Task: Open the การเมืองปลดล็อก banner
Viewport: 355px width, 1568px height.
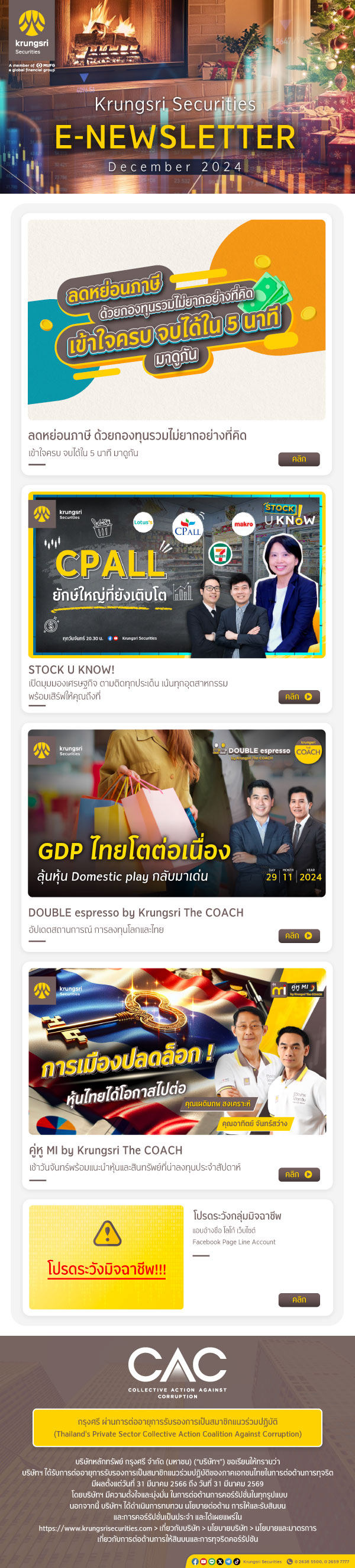Action: [x=176, y=1051]
